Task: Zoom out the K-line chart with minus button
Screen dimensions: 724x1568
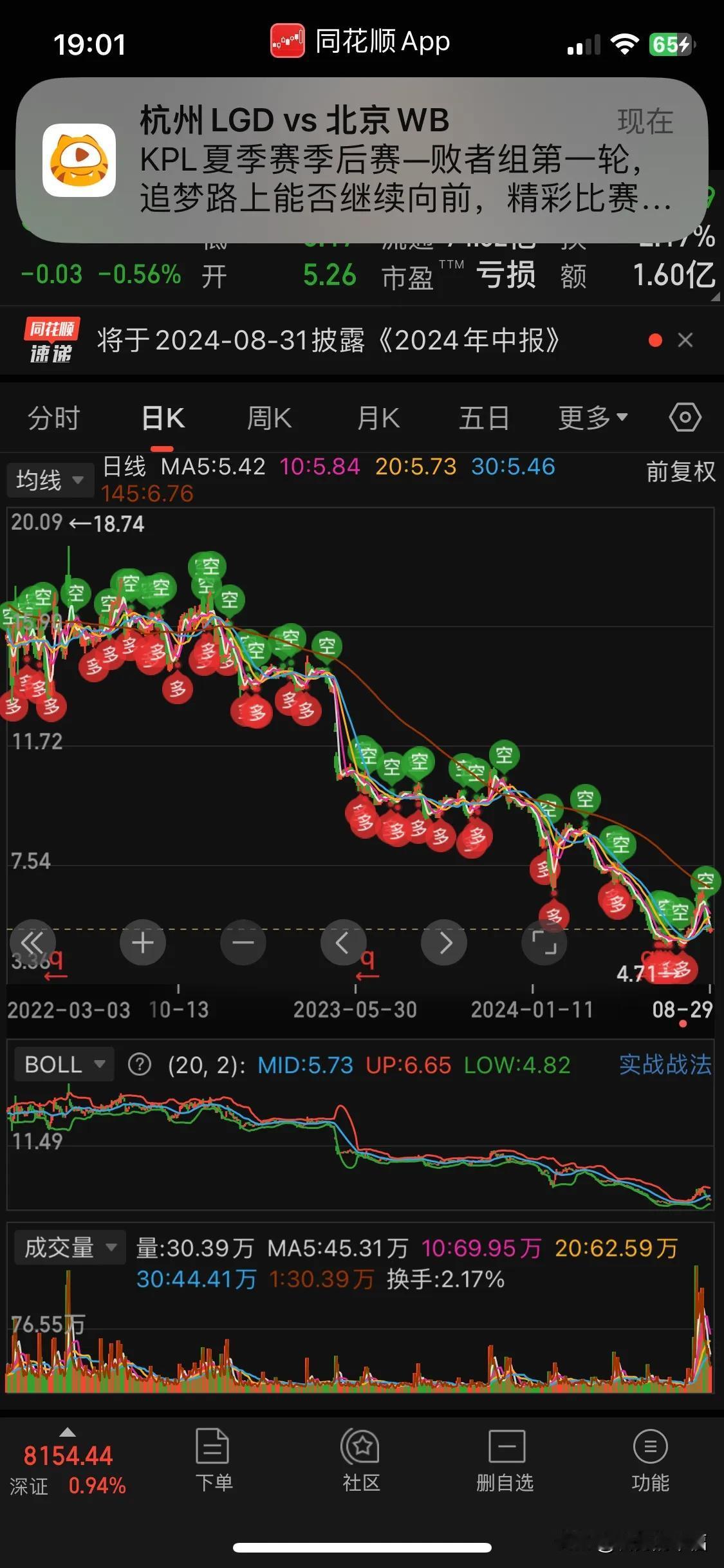Action: point(243,943)
